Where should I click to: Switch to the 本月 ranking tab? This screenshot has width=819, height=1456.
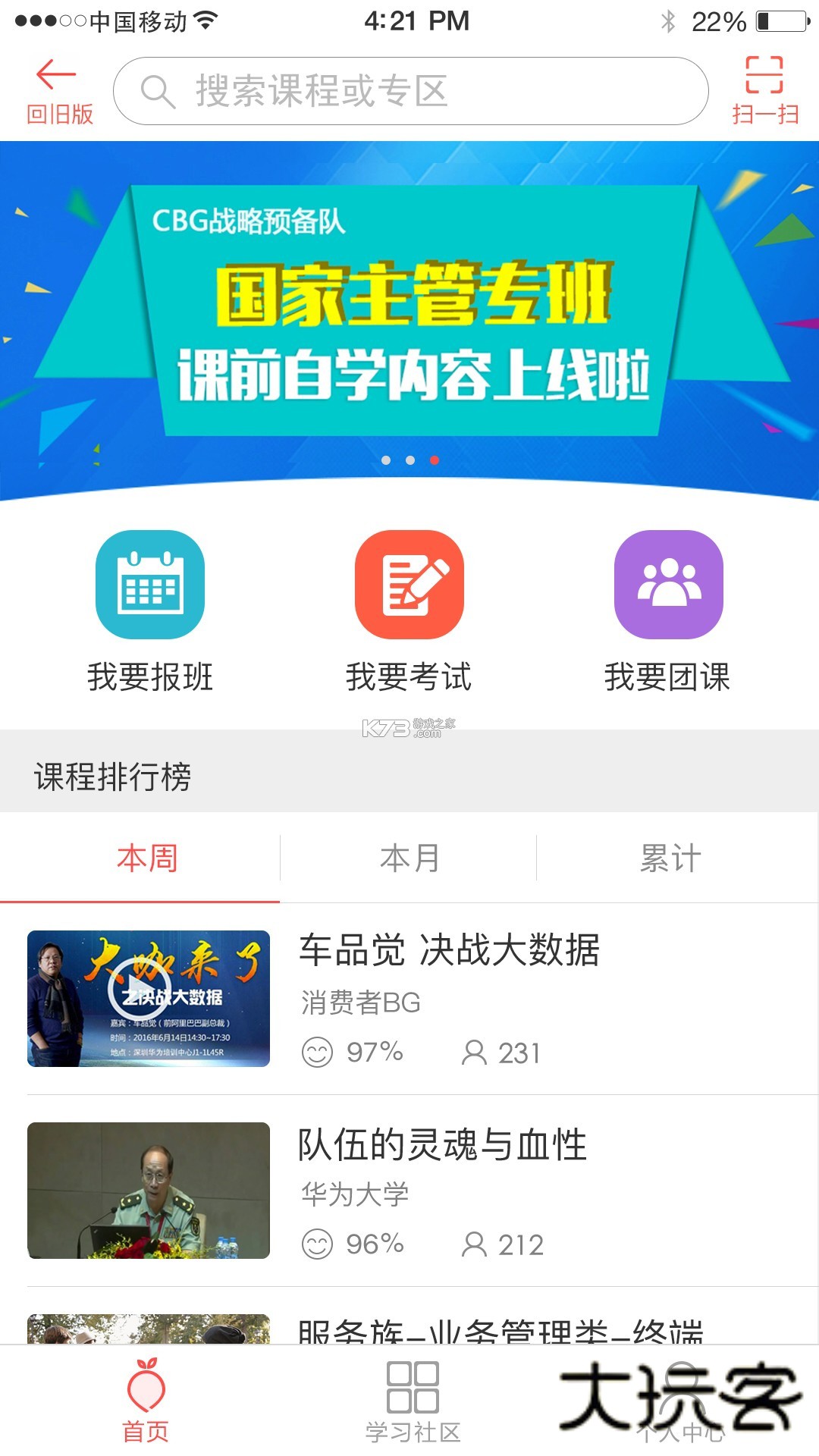click(409, 858)
